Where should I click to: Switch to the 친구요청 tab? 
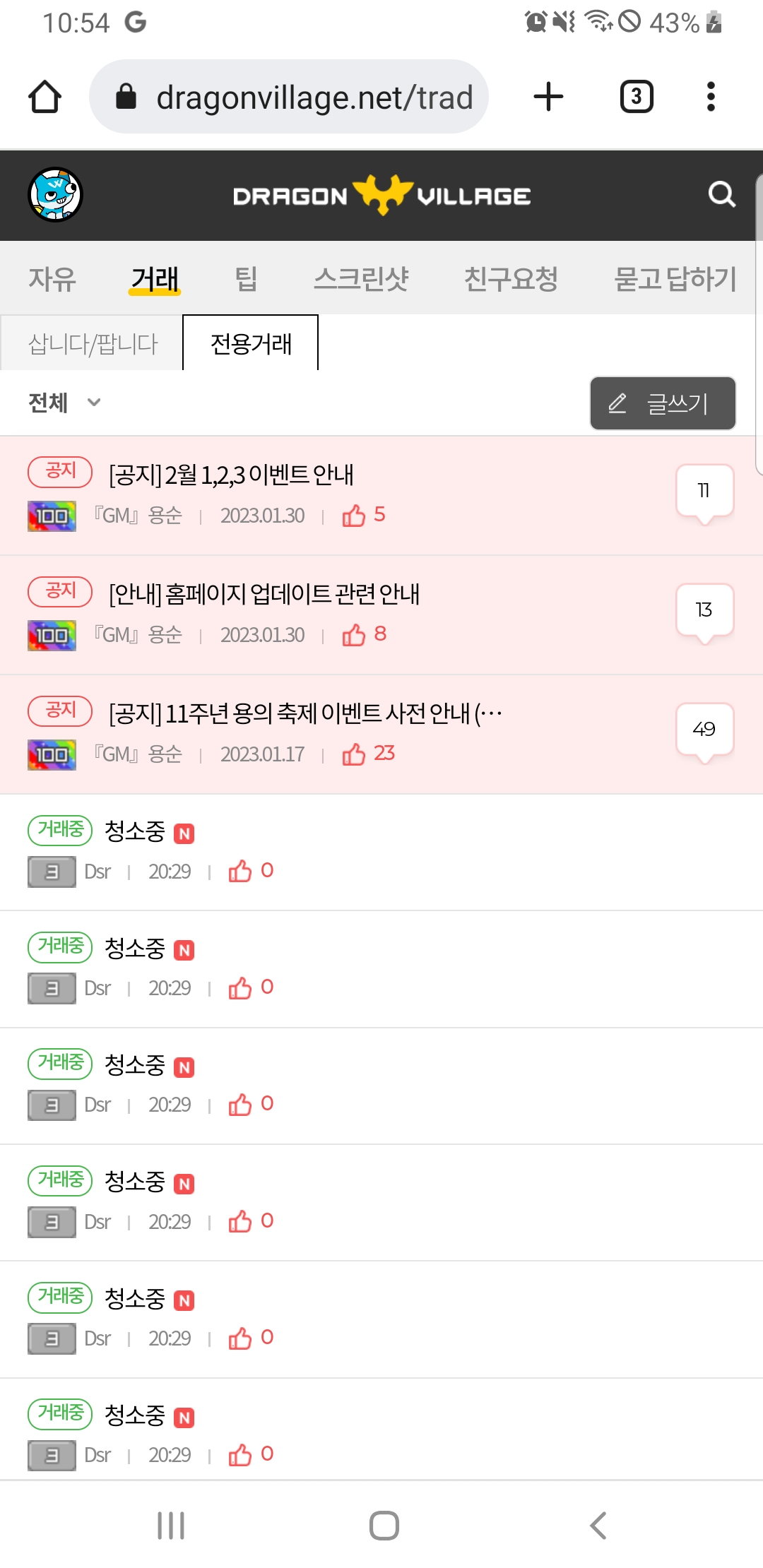tap(511, 278)
